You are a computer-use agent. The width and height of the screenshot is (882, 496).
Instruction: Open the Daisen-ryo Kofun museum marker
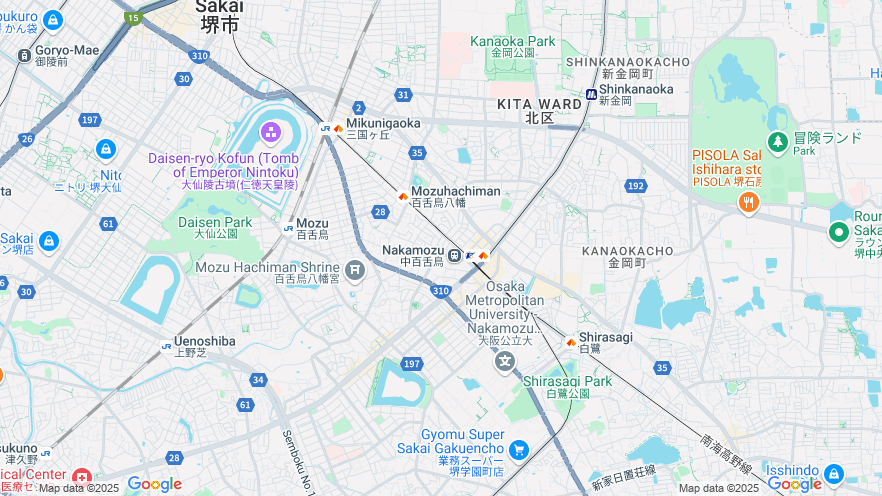tap(271, 132)
